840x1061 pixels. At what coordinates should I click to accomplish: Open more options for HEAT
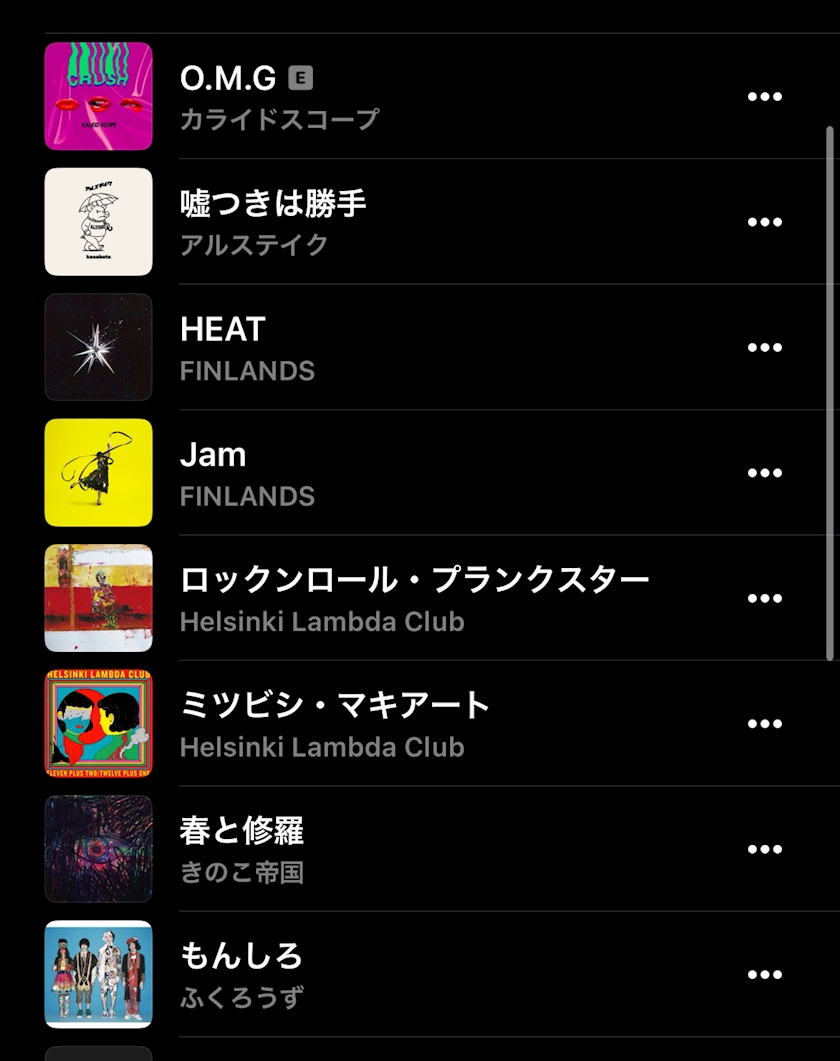[x=765, y=348]
